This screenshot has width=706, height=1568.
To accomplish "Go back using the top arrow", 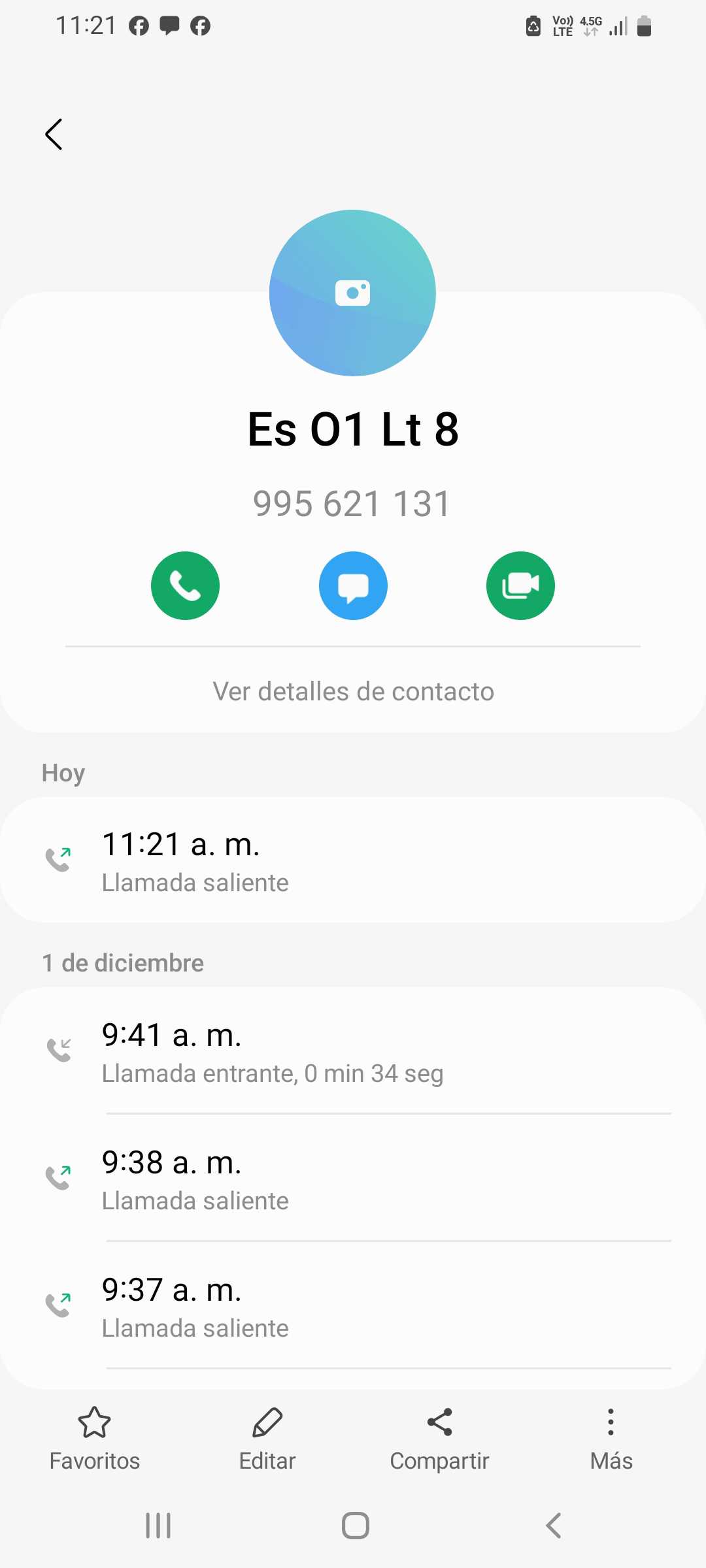I will pyautogui.click(x=54, y=135).
